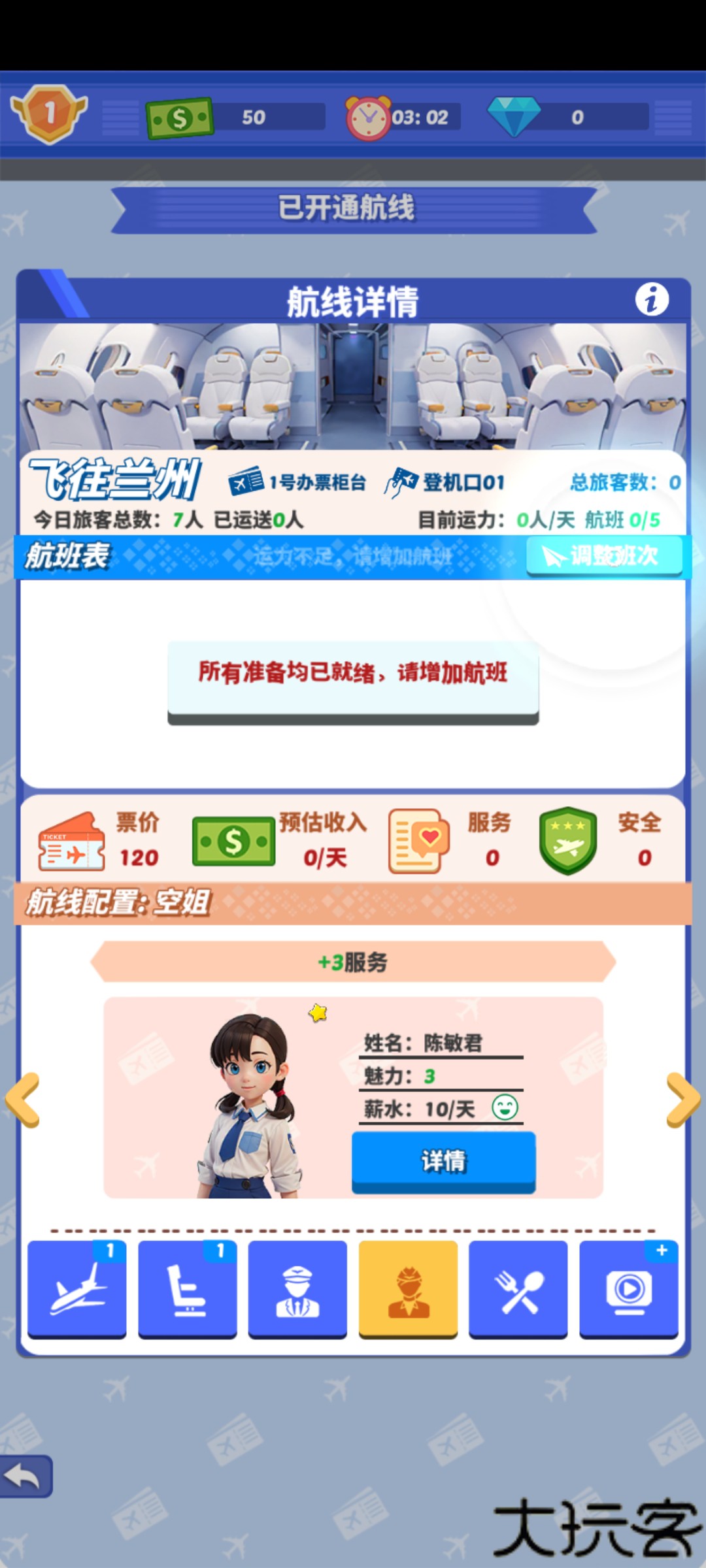Open 详情 for stewardess 陈敏君
Screen dimensions: 706x1568
coord(443,1162)
